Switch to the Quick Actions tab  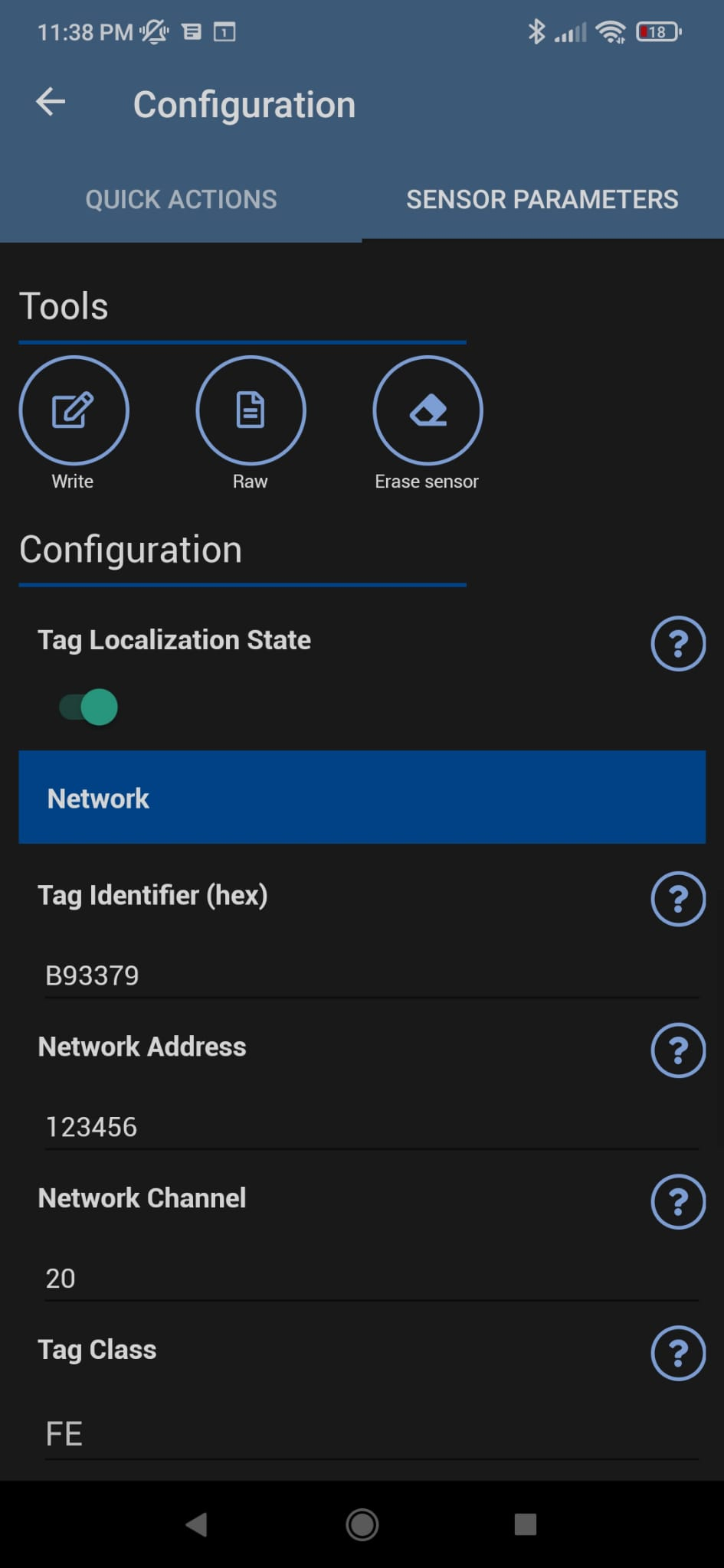[181, 199]
